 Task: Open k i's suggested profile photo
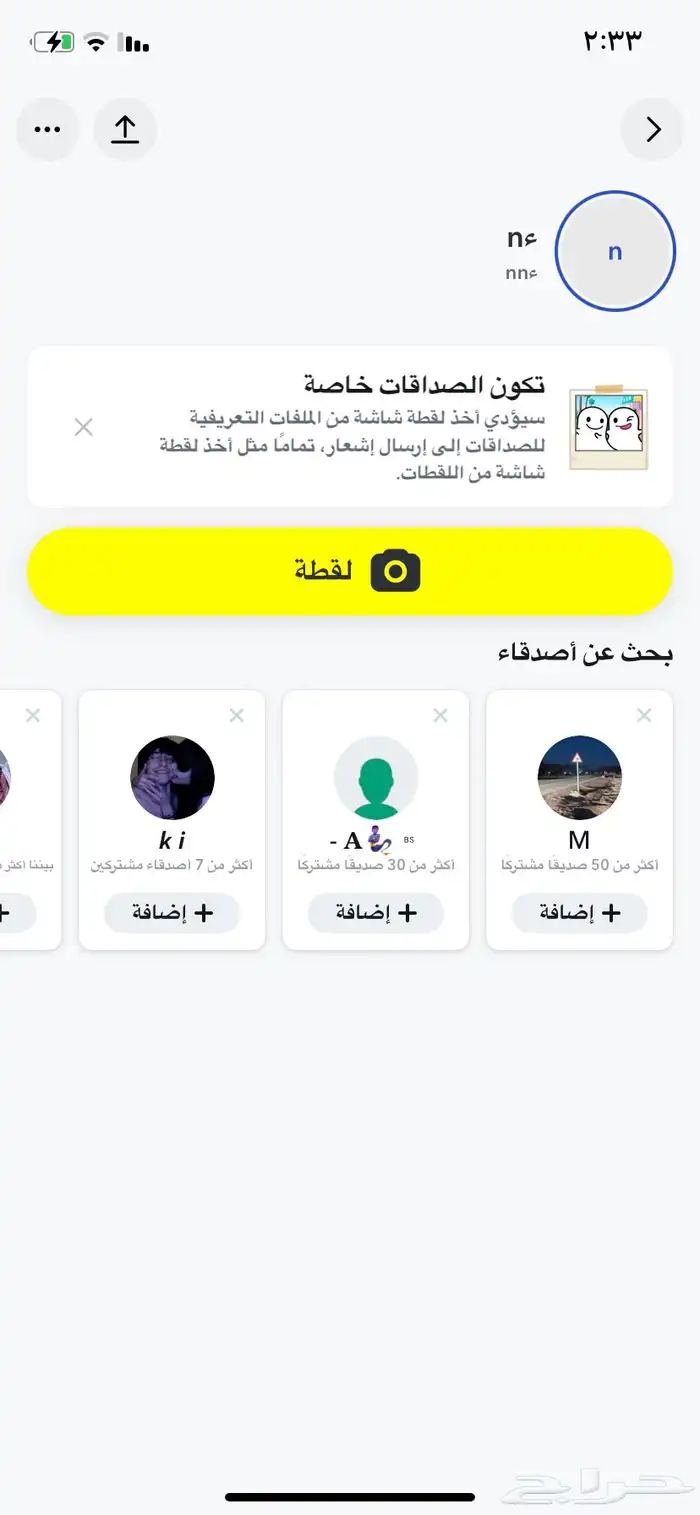click(172, 778)
